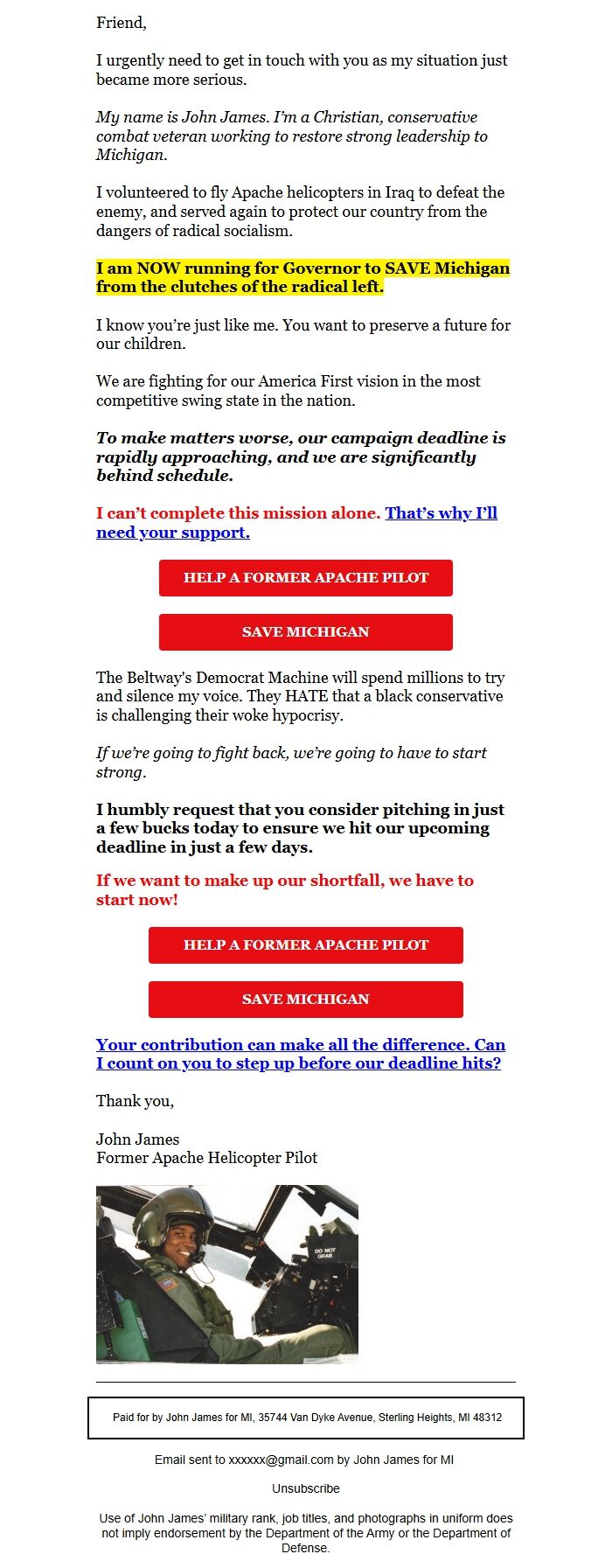Tap the first Save Michigan button
The width and height of the screenshot is (612, 1568).
click(x=306, y=632)
